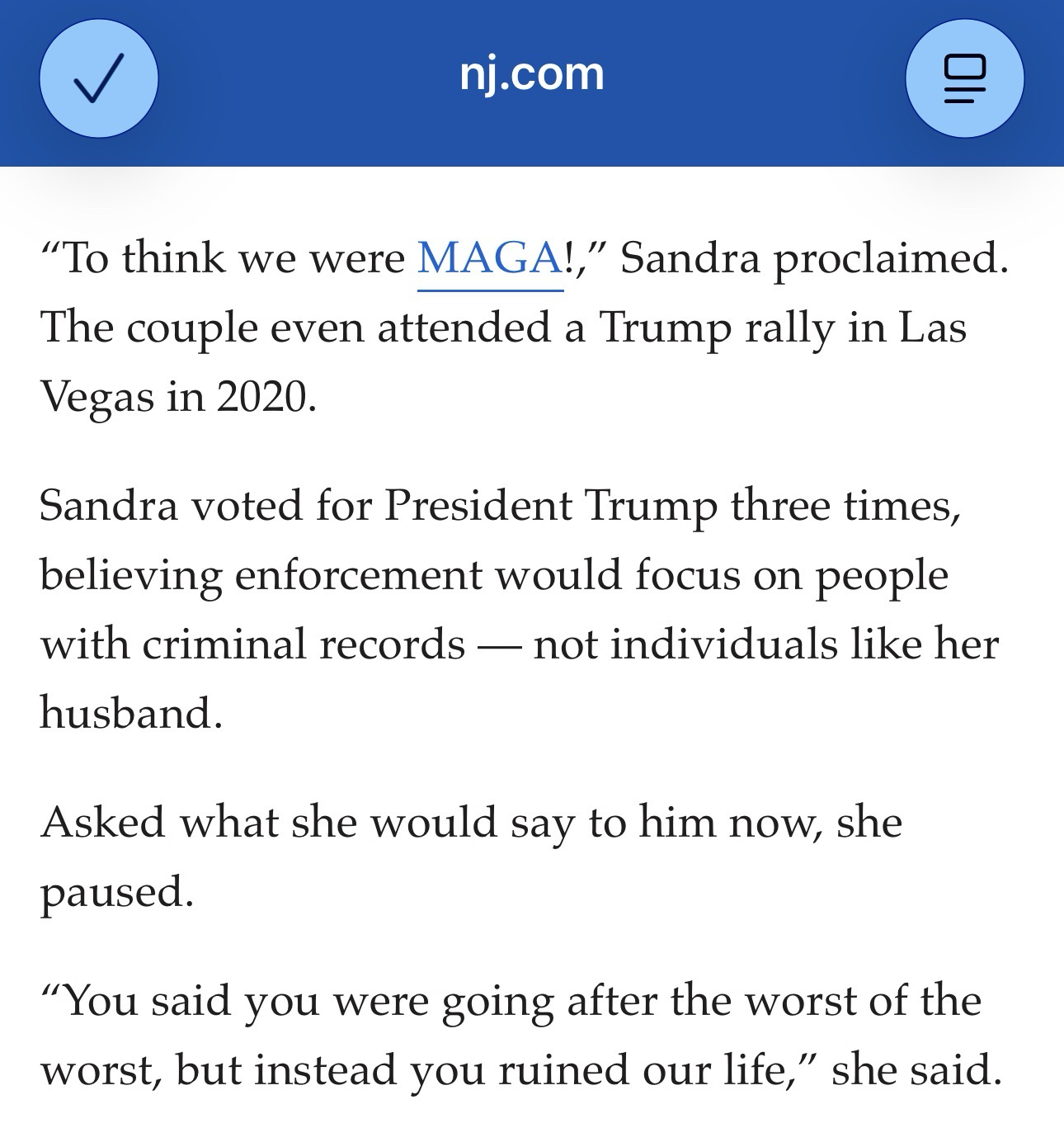
Task: Tap the nj.com address title
Action: tap(532, 74)
